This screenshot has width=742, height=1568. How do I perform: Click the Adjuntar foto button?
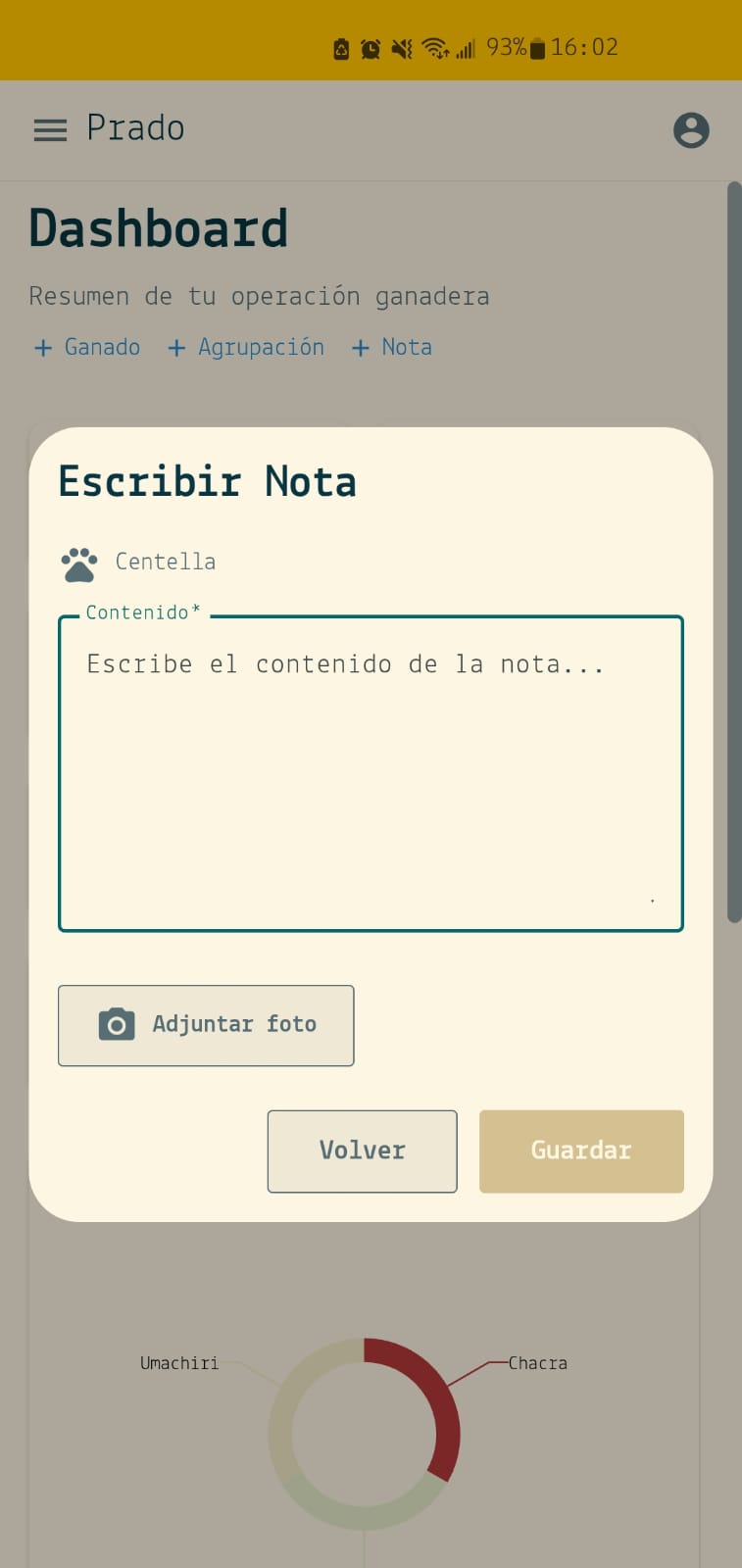tap(206, 1025)
